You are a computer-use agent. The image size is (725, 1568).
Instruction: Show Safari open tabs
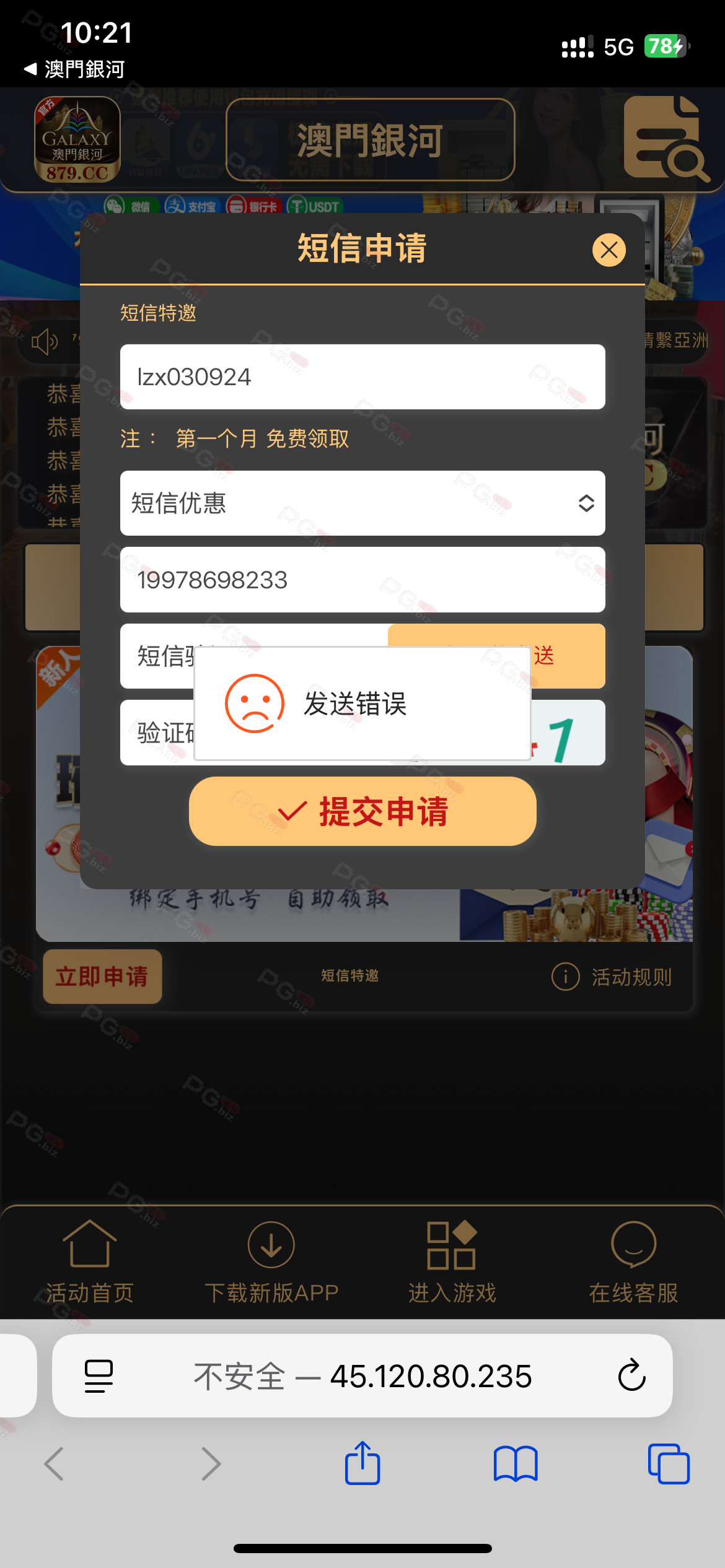[x=668, y=1464]
